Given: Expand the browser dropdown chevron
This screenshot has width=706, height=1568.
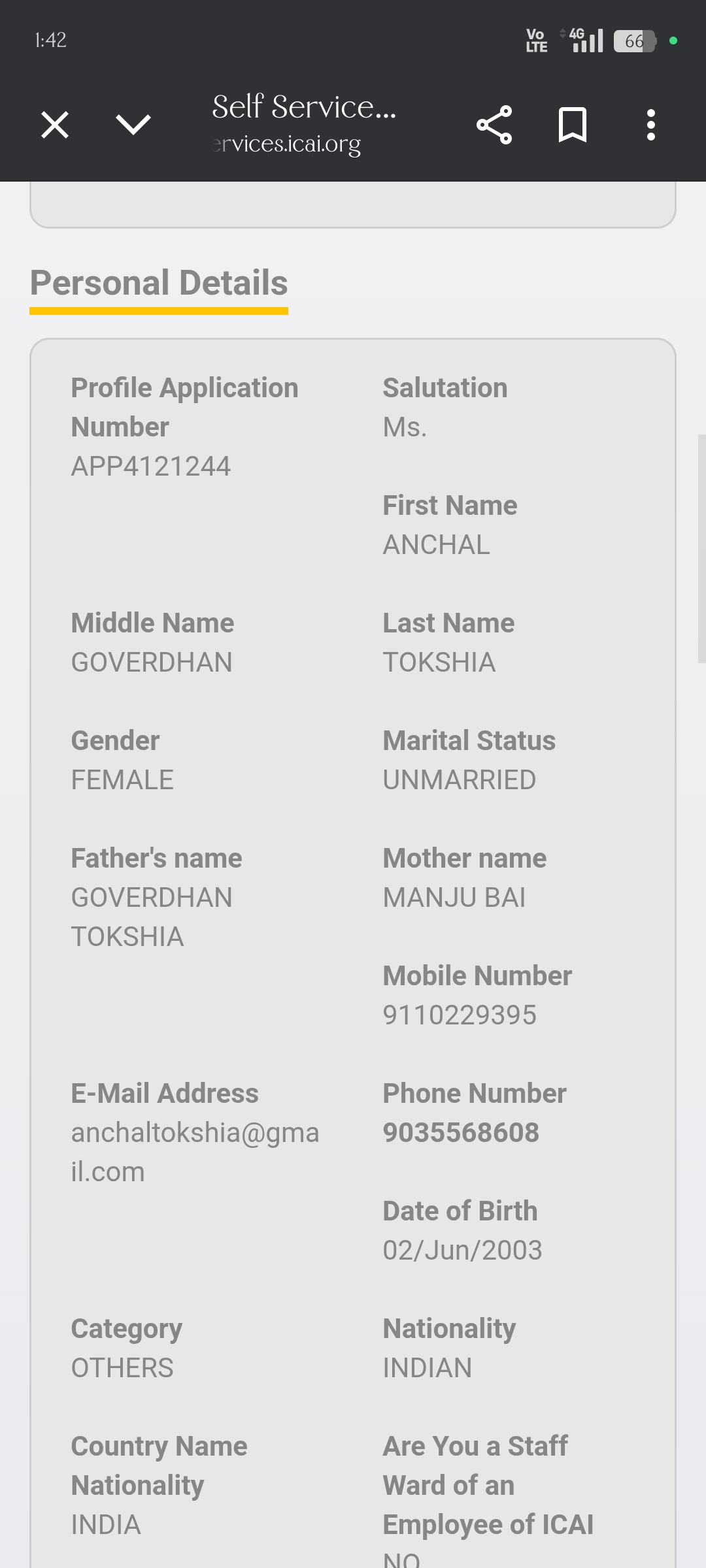Looking at the screenshot, I should click(x=133, y=124).
